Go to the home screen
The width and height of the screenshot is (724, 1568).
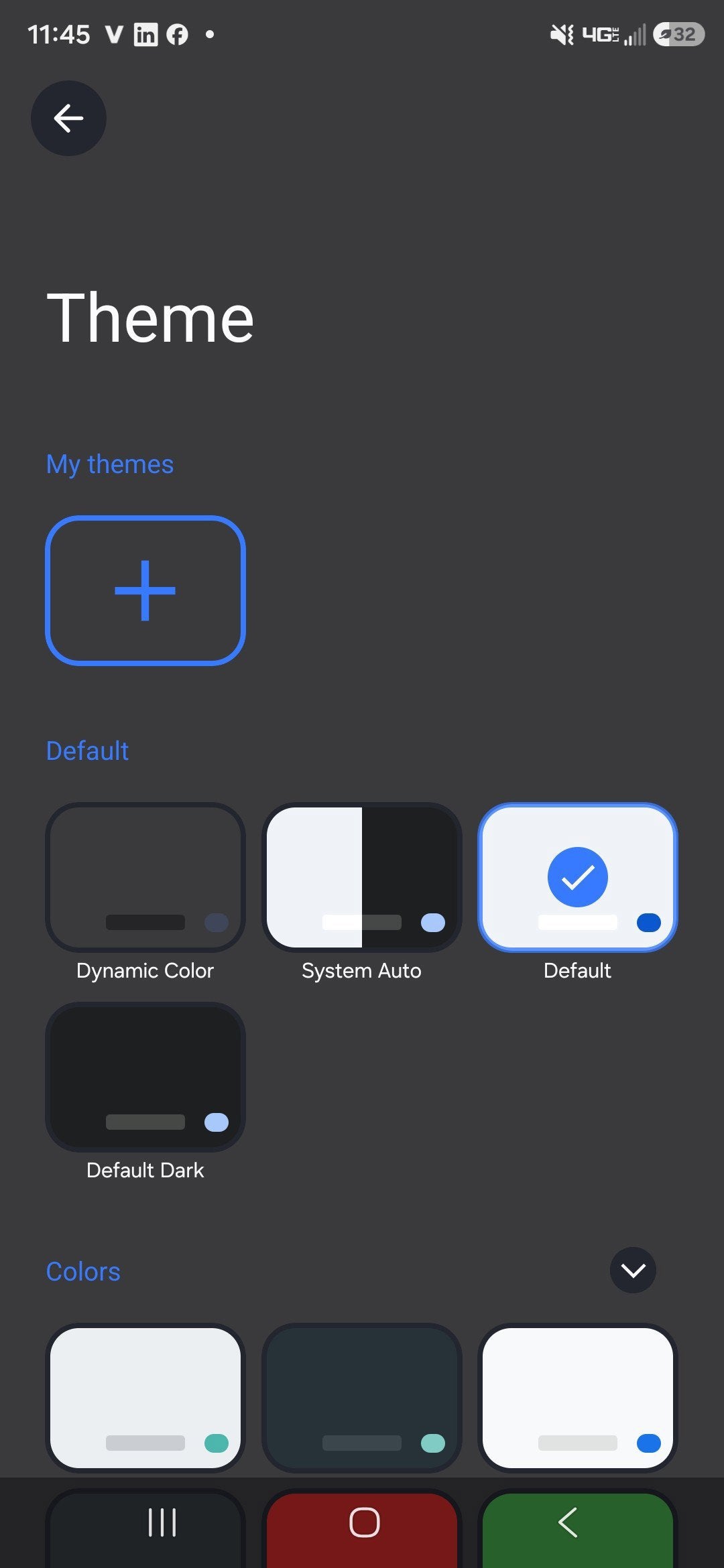click(364, 1522)
